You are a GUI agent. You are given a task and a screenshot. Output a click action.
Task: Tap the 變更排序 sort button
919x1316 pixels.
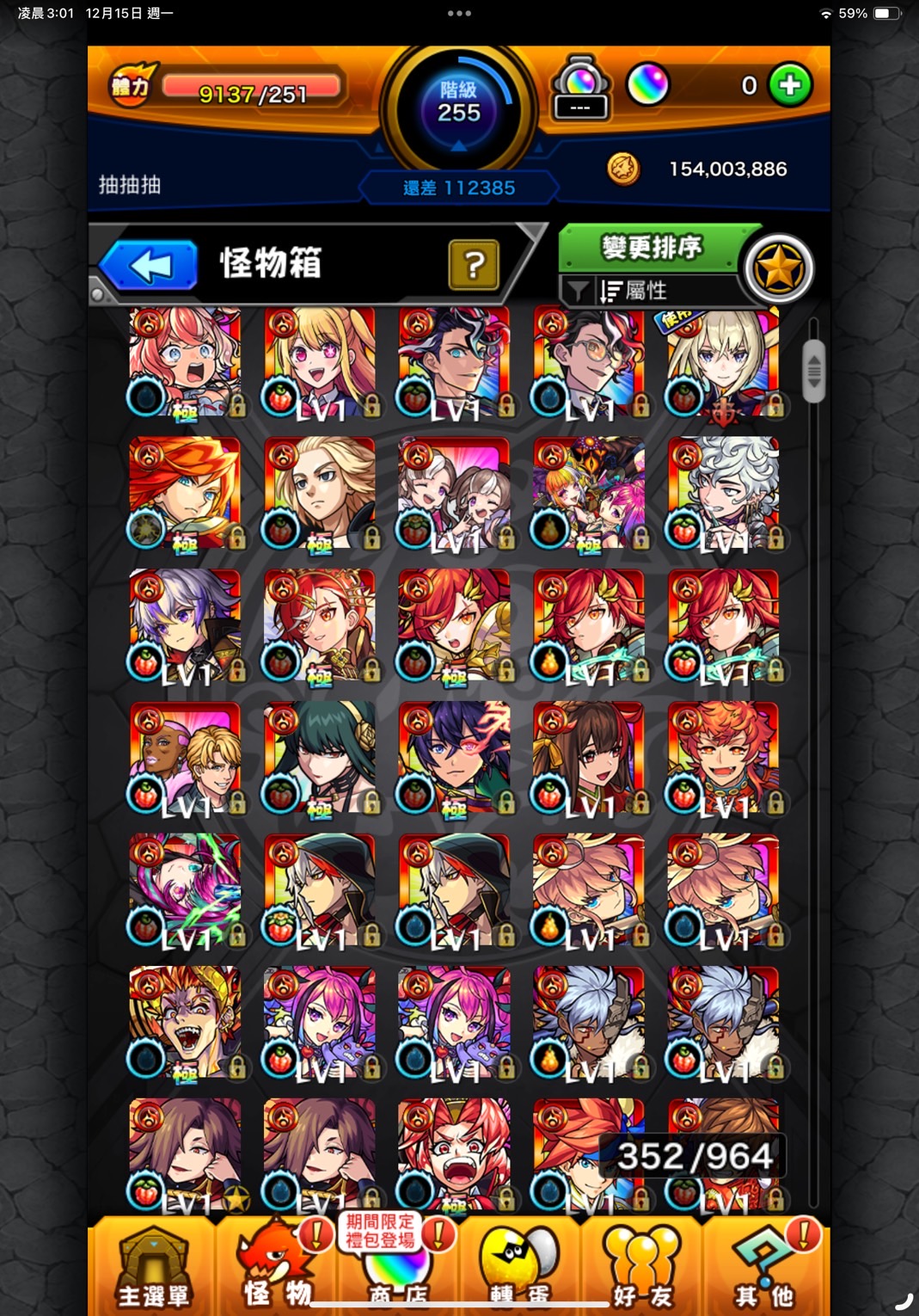tap(652, 249)
